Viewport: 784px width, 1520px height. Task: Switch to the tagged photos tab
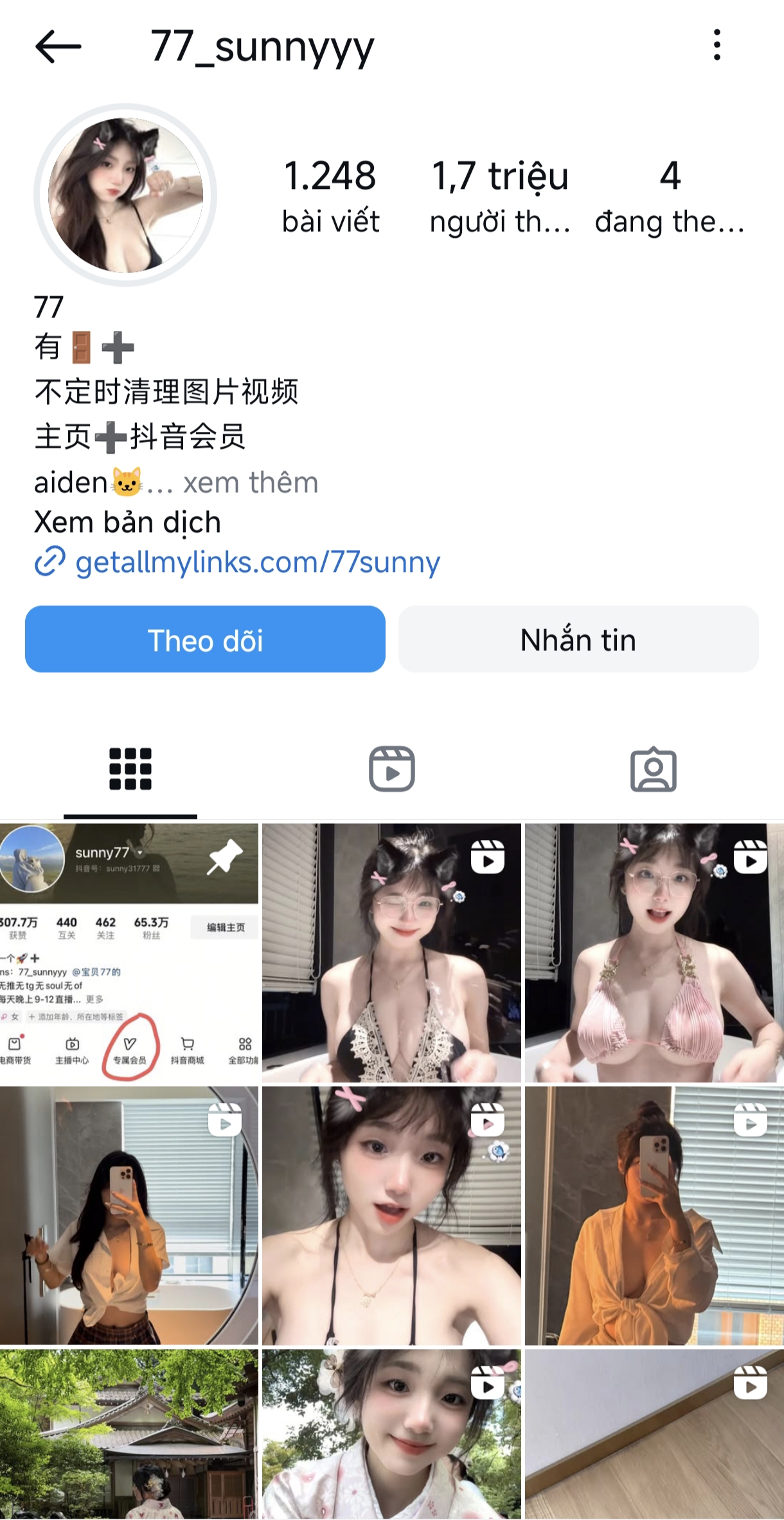coord(653,769)
